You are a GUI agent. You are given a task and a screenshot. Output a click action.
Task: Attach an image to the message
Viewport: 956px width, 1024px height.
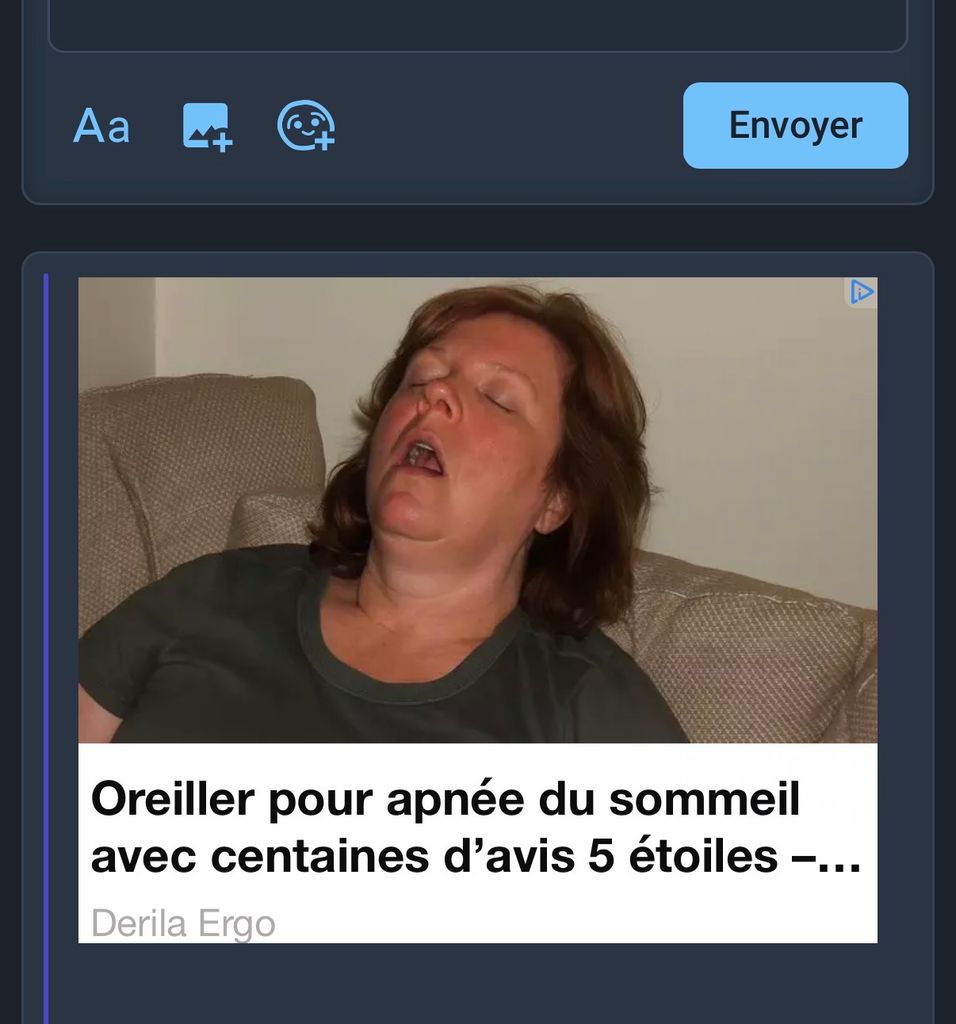206,127
